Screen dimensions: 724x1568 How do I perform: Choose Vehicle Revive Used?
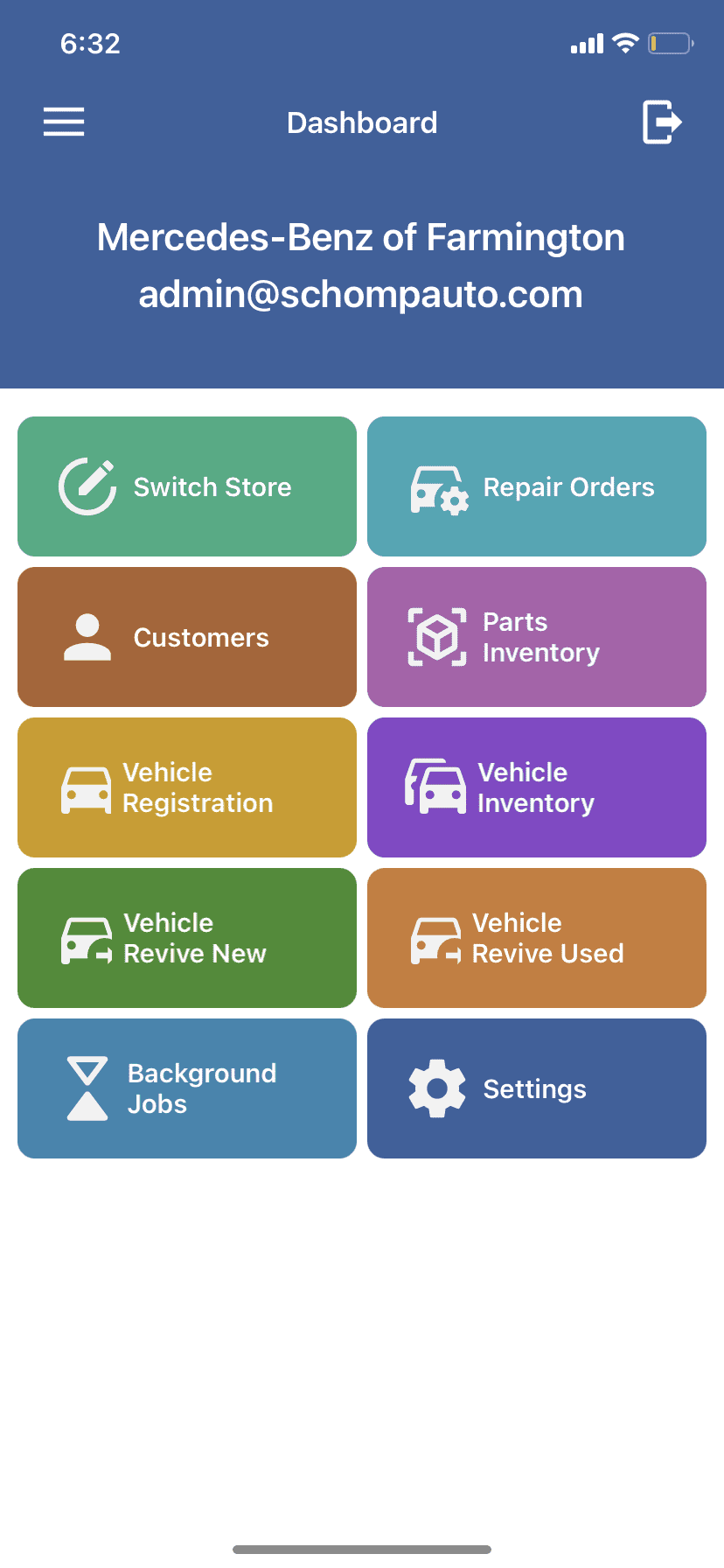(537, 938)
